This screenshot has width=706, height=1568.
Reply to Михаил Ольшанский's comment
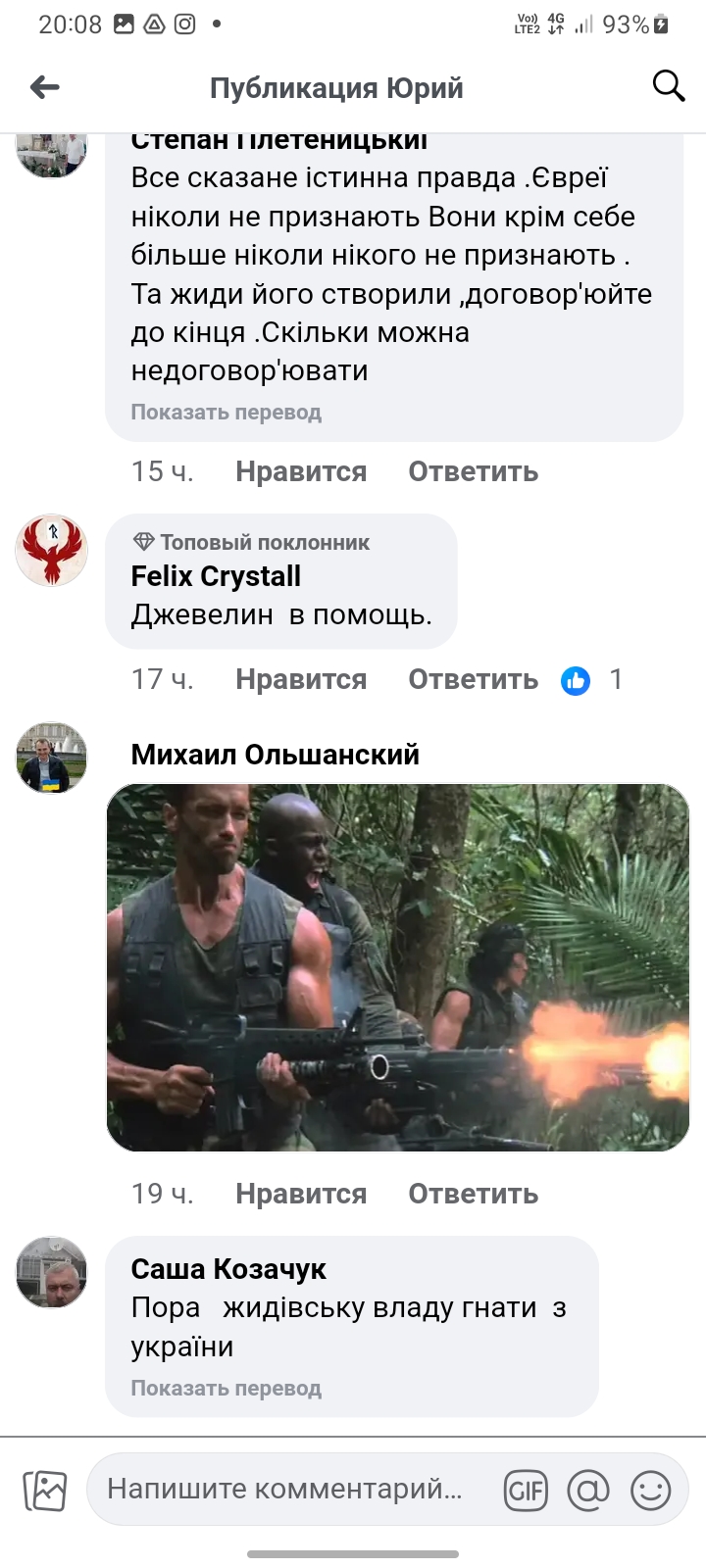[474, 1194]
